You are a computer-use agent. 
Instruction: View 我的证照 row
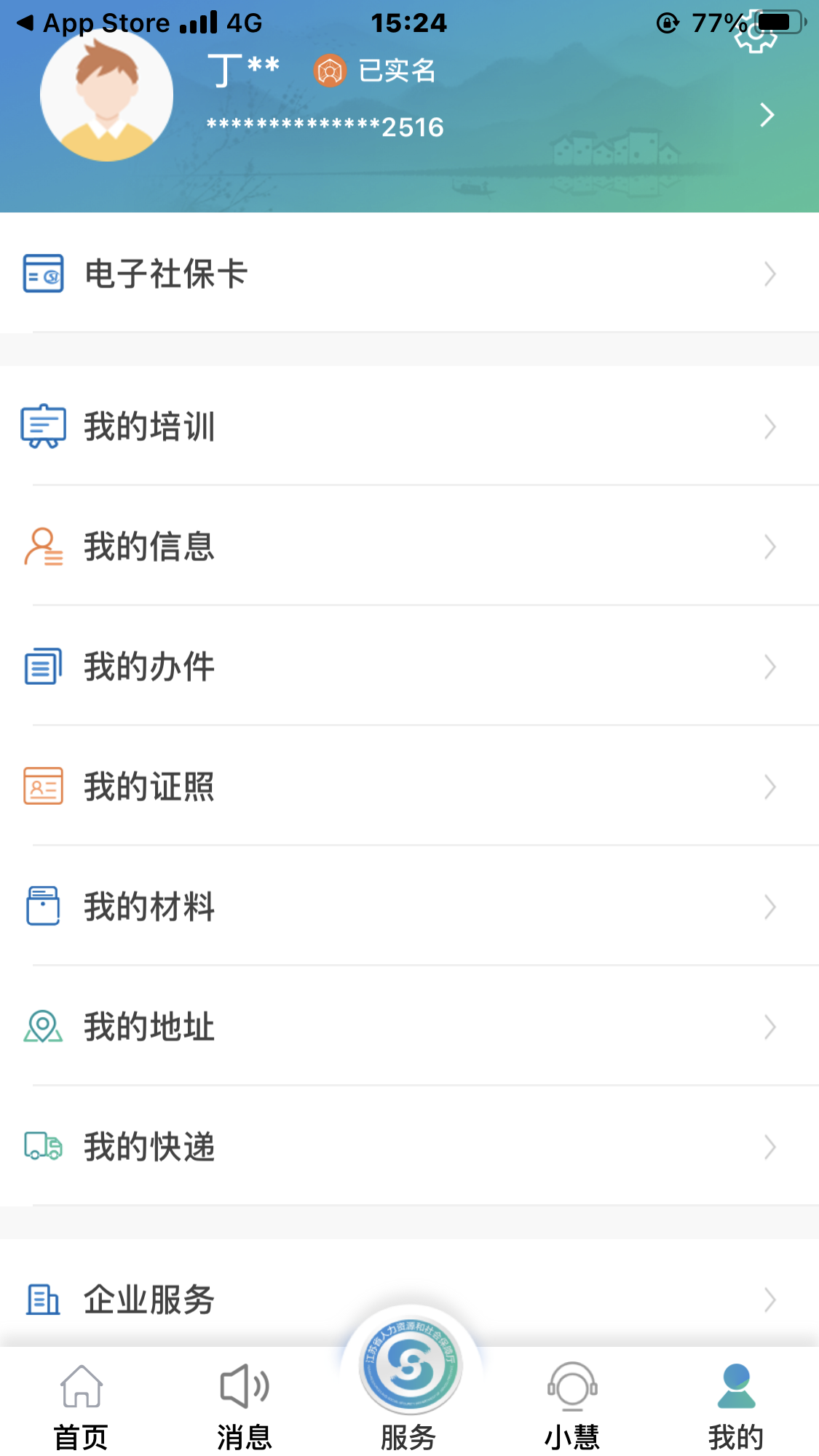click(409, 787)
